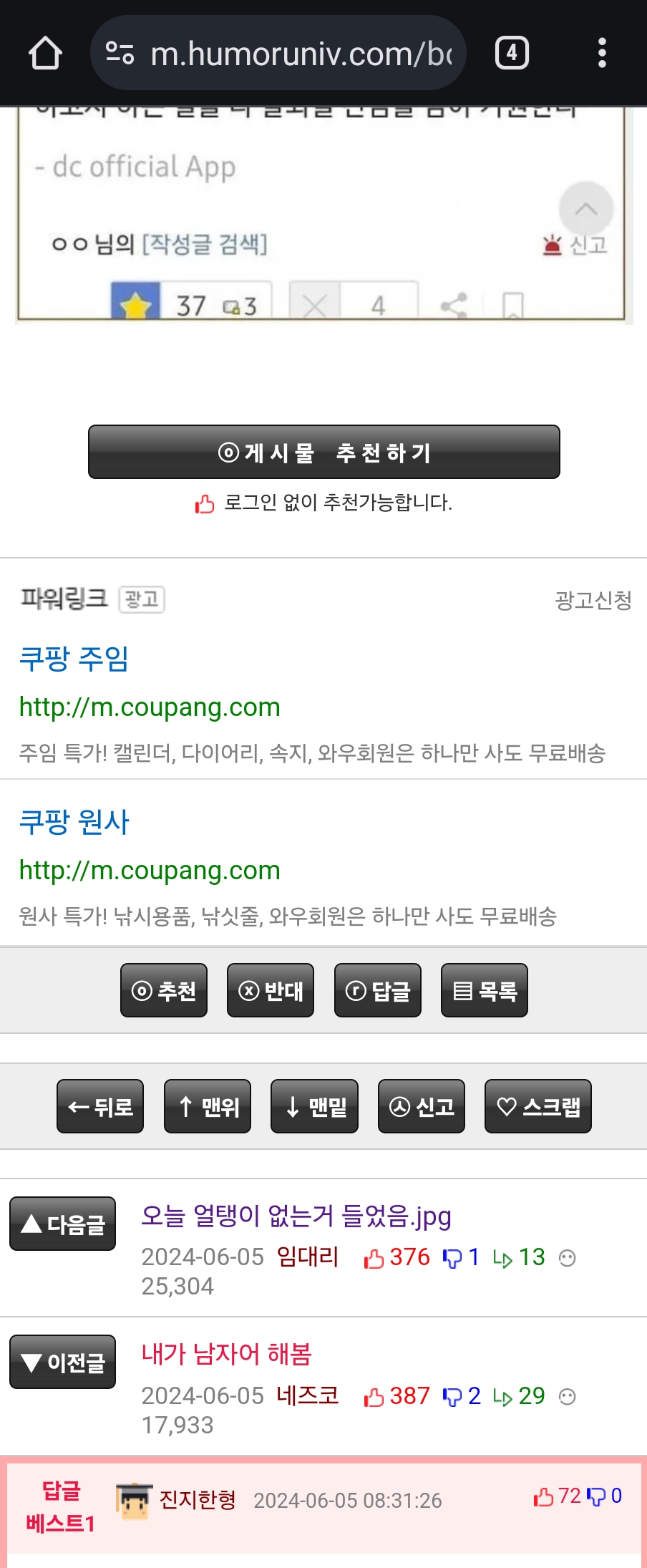Tap the 게시물 추천하기 button

click(323, 453)
